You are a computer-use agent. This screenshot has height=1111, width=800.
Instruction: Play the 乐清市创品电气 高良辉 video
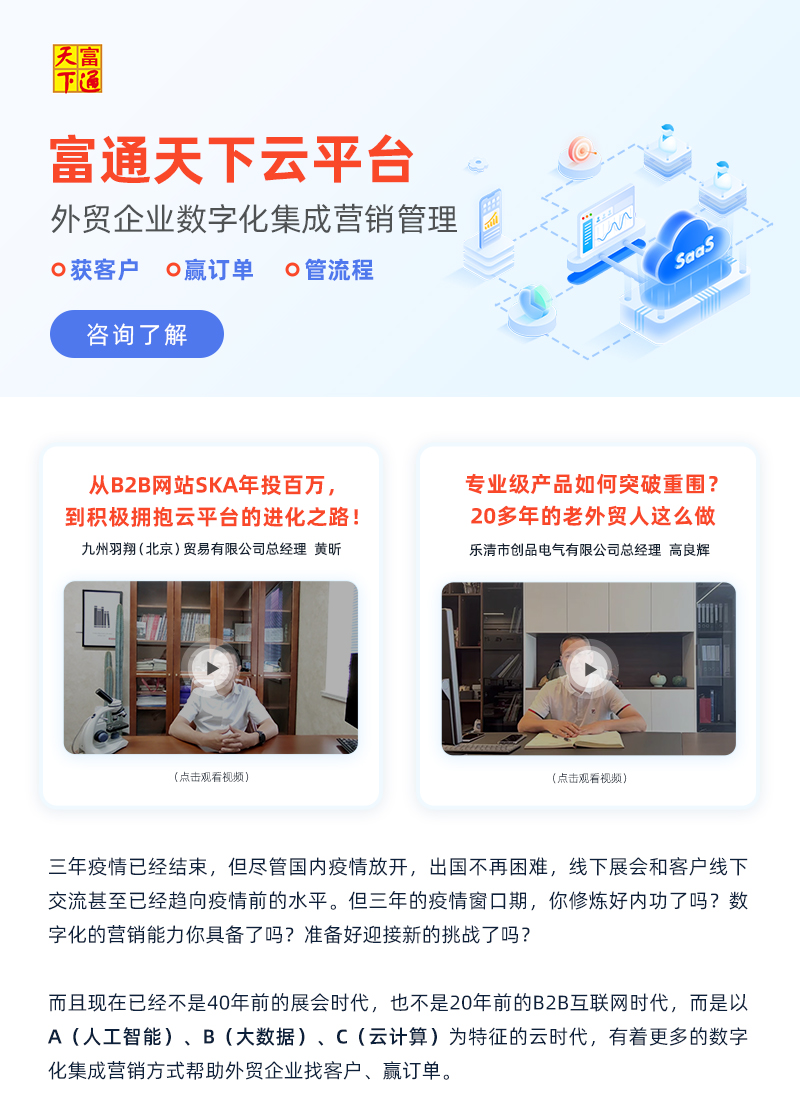click(x=589, y=669)
